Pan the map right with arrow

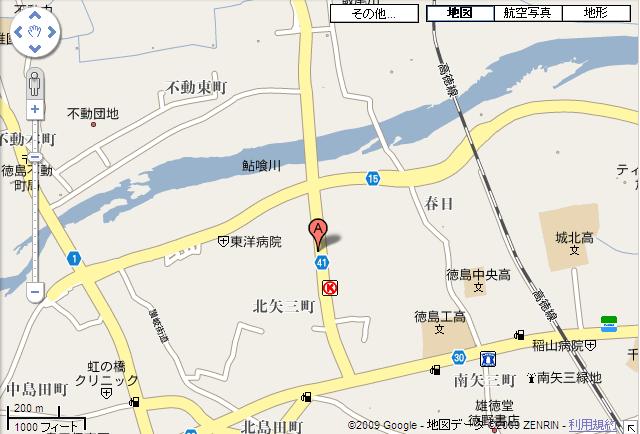[x=52, y=34]
